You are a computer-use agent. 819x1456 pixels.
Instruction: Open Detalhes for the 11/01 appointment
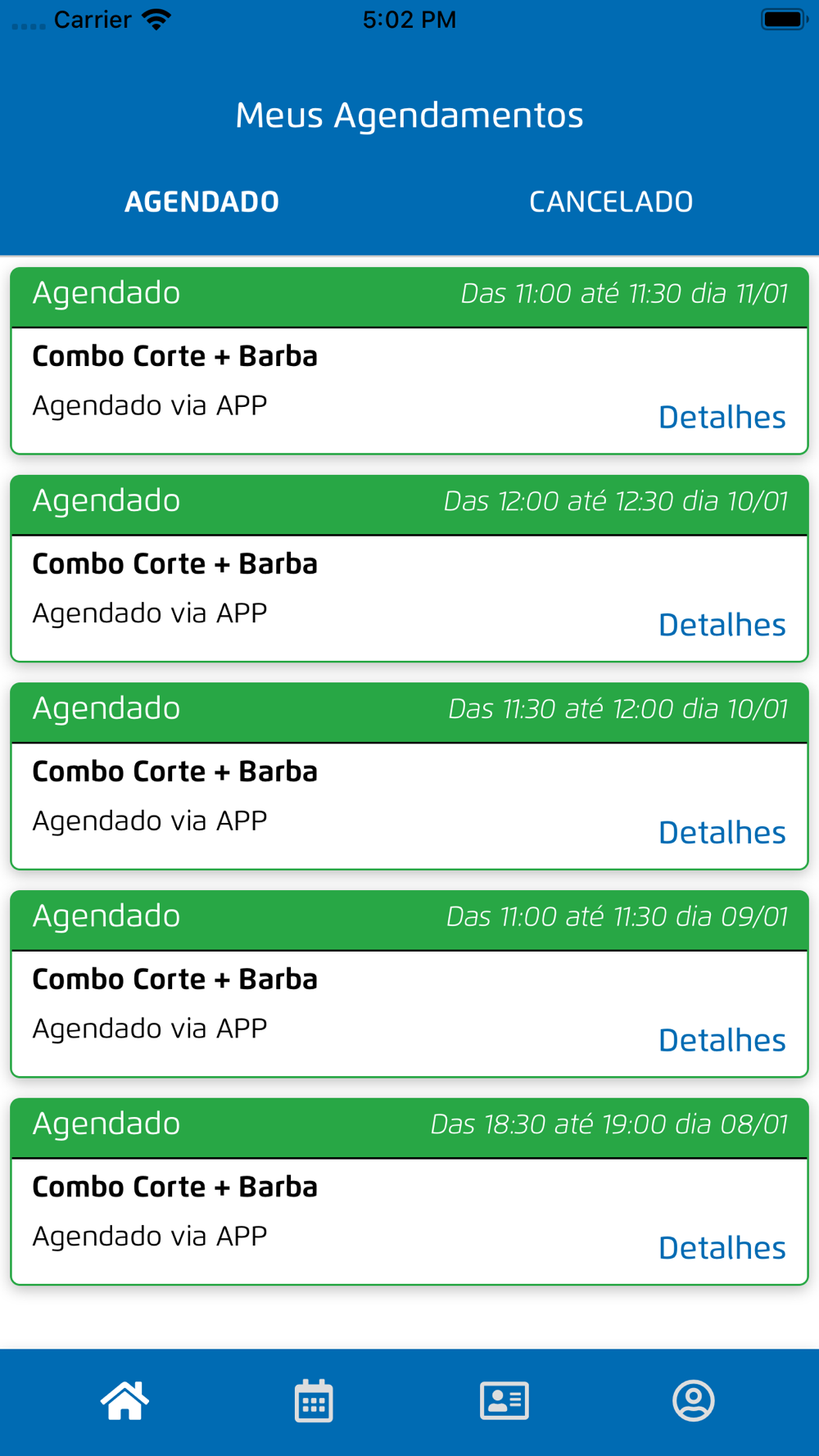point(722,417)
